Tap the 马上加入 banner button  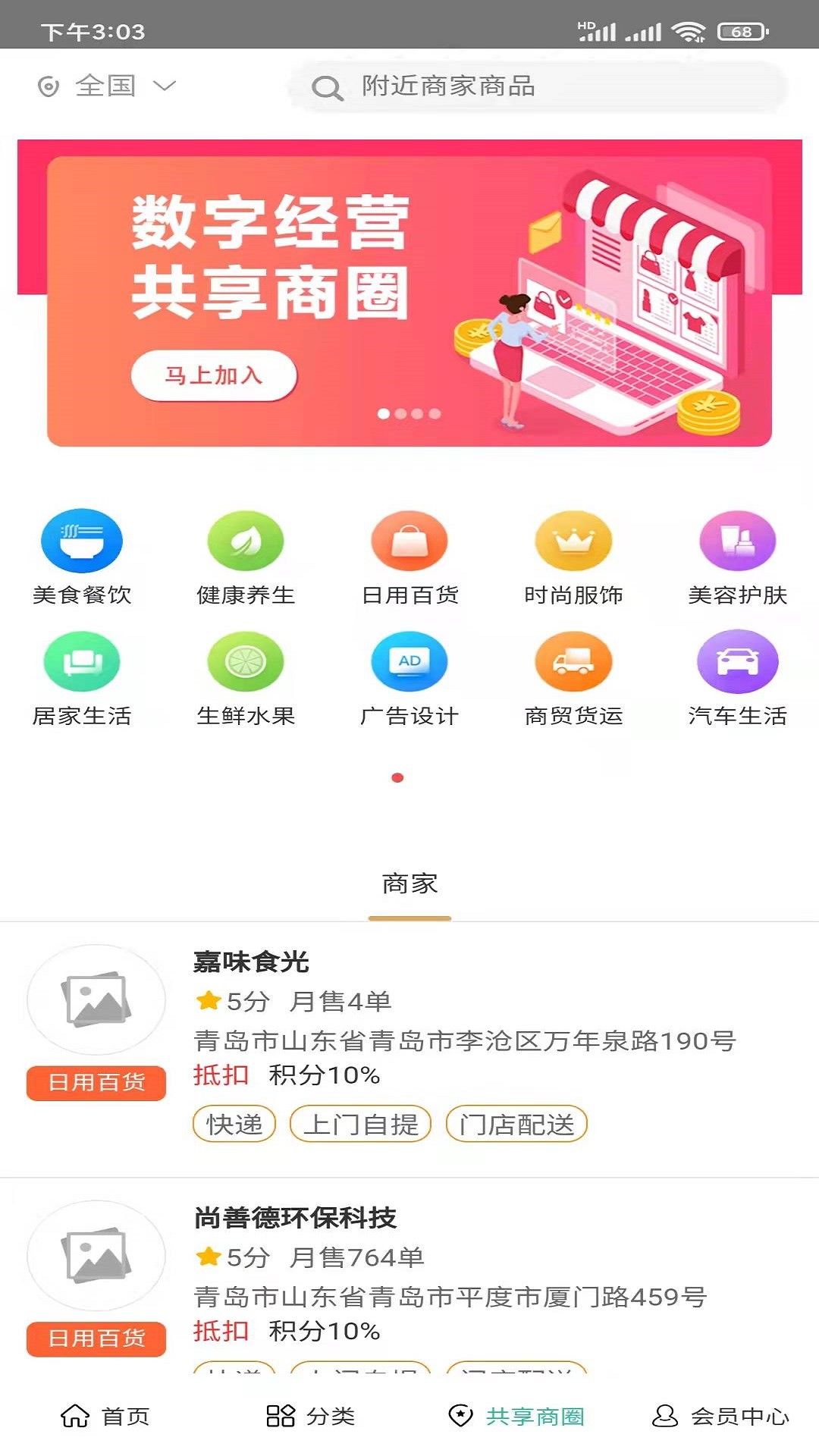pyautogui.click(x=215, y=375)
